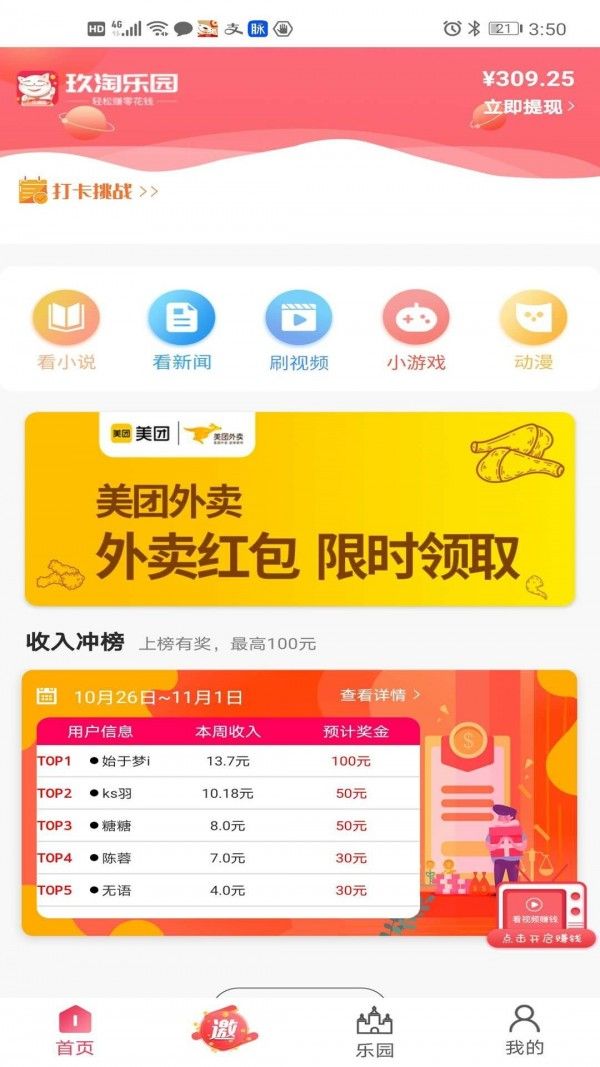Image resolution: width=600 pixels, height=1067 pixels.
Task: Open the 美团外卖 red packet banner
Action: click(x=300, y=508)
